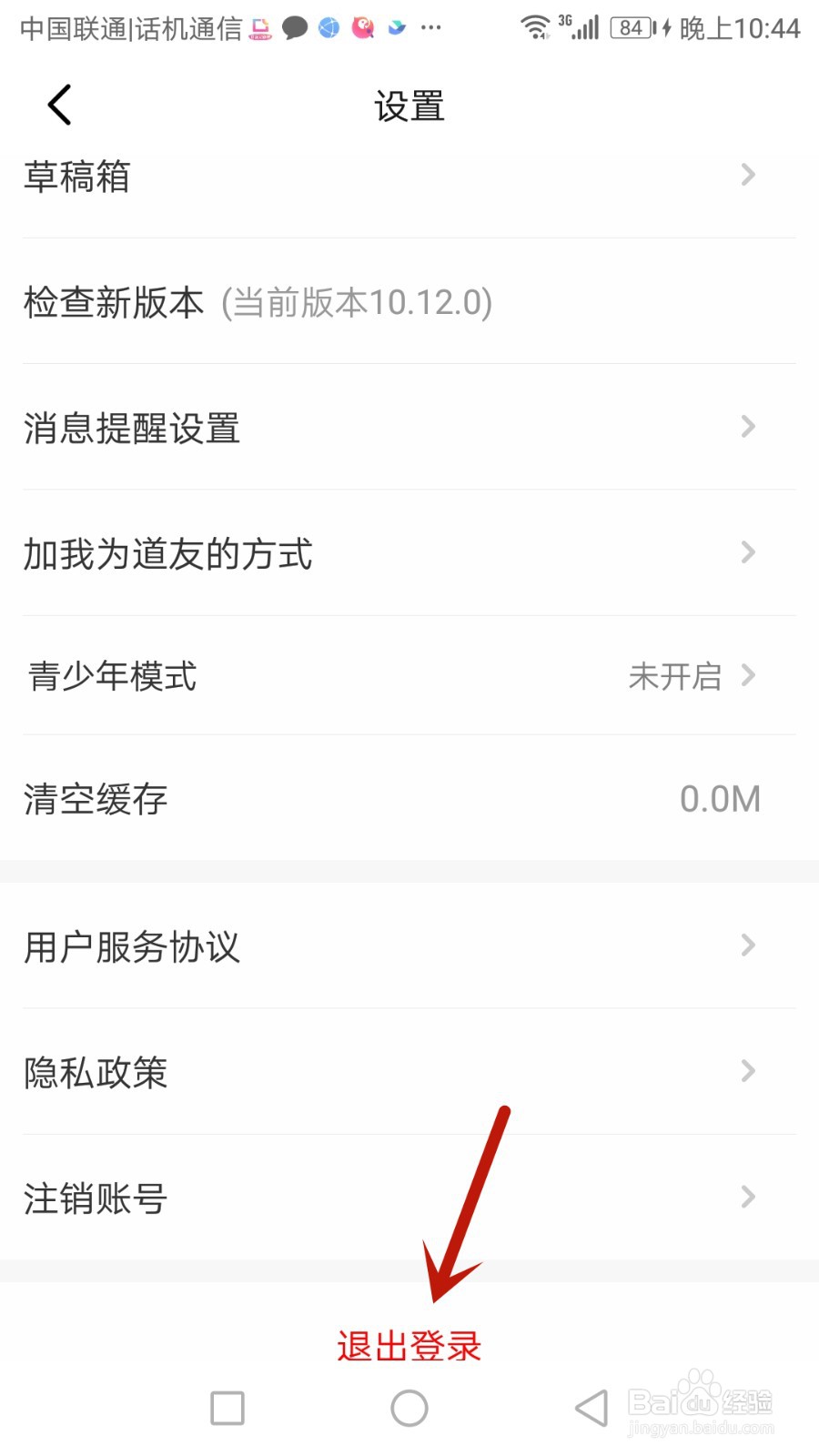819x1456 pixels.
Task: Expand the 草稿箱 row chevron
Action: [748, 175]
